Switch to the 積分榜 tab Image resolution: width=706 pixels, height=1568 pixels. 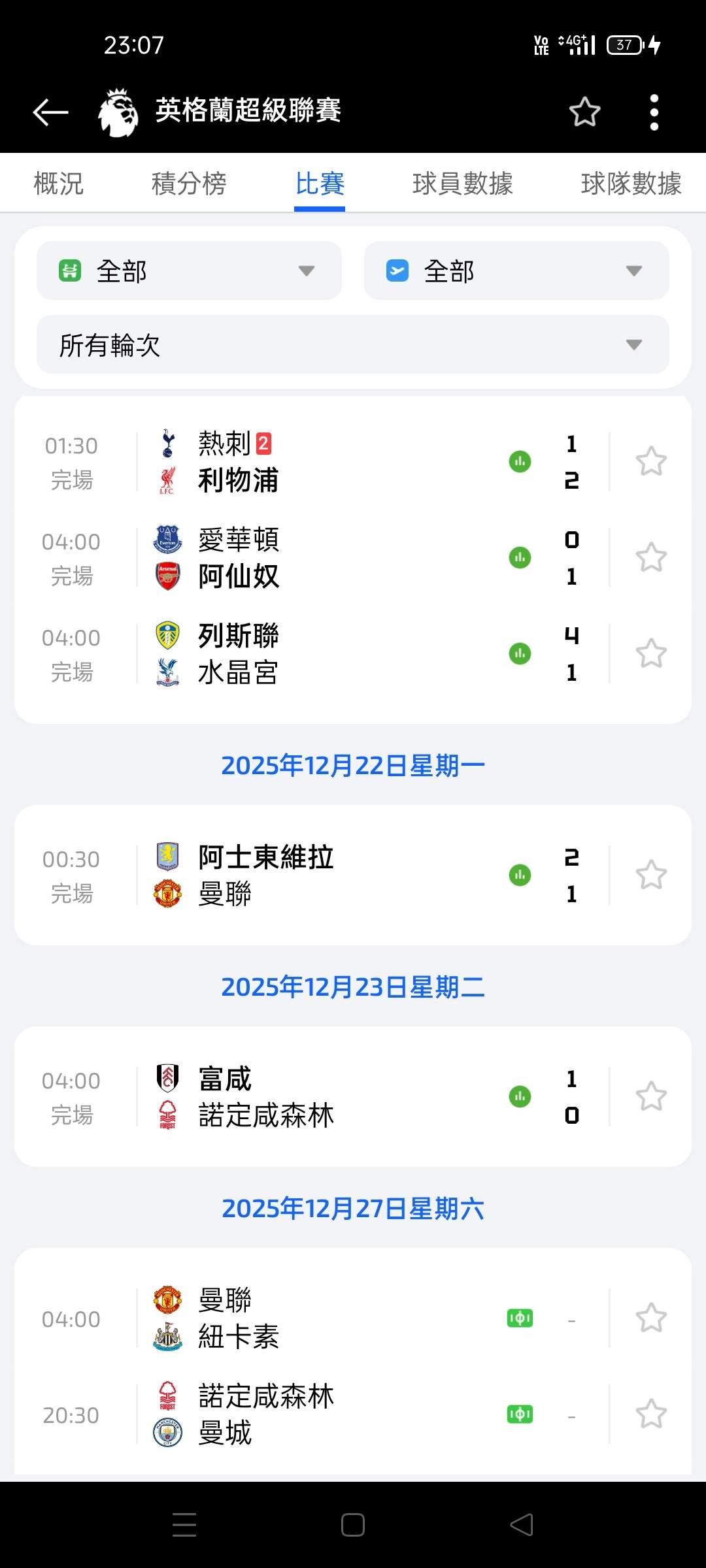(x=189, y=184)
